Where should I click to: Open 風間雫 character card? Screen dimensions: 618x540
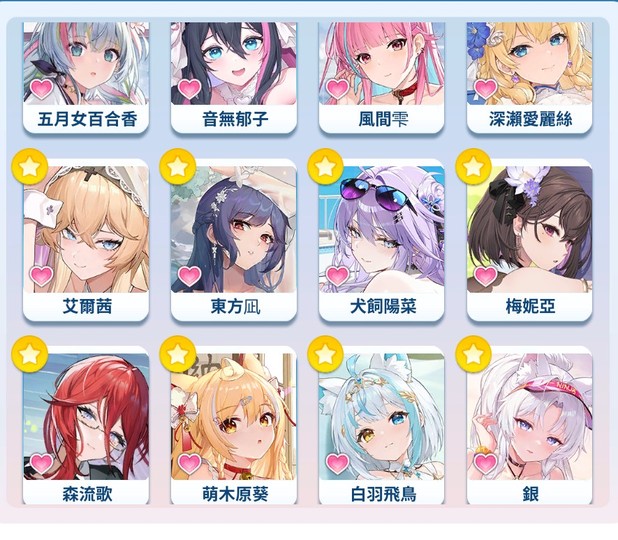coord(382,70)
